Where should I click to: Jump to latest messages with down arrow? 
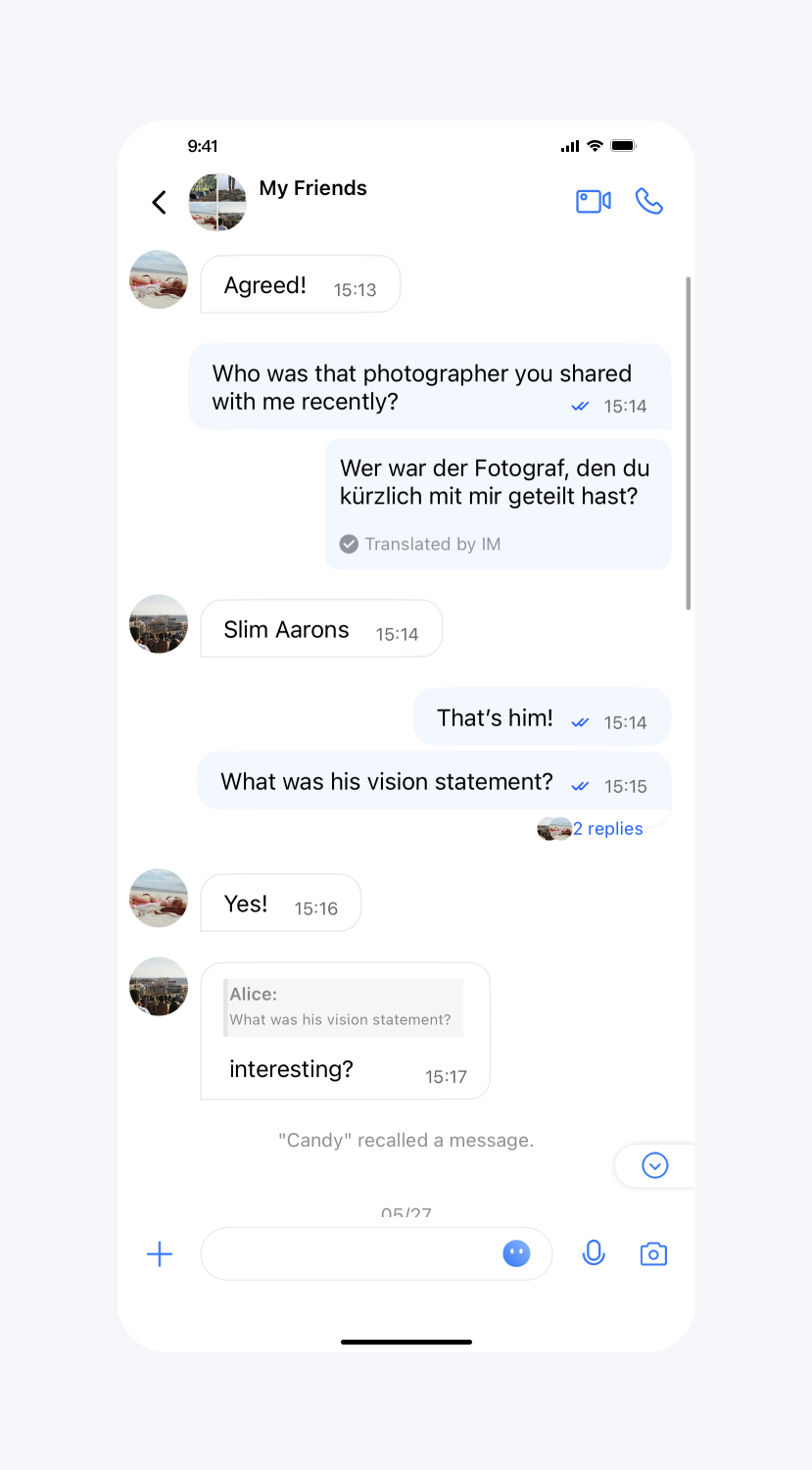point(654,1165)
